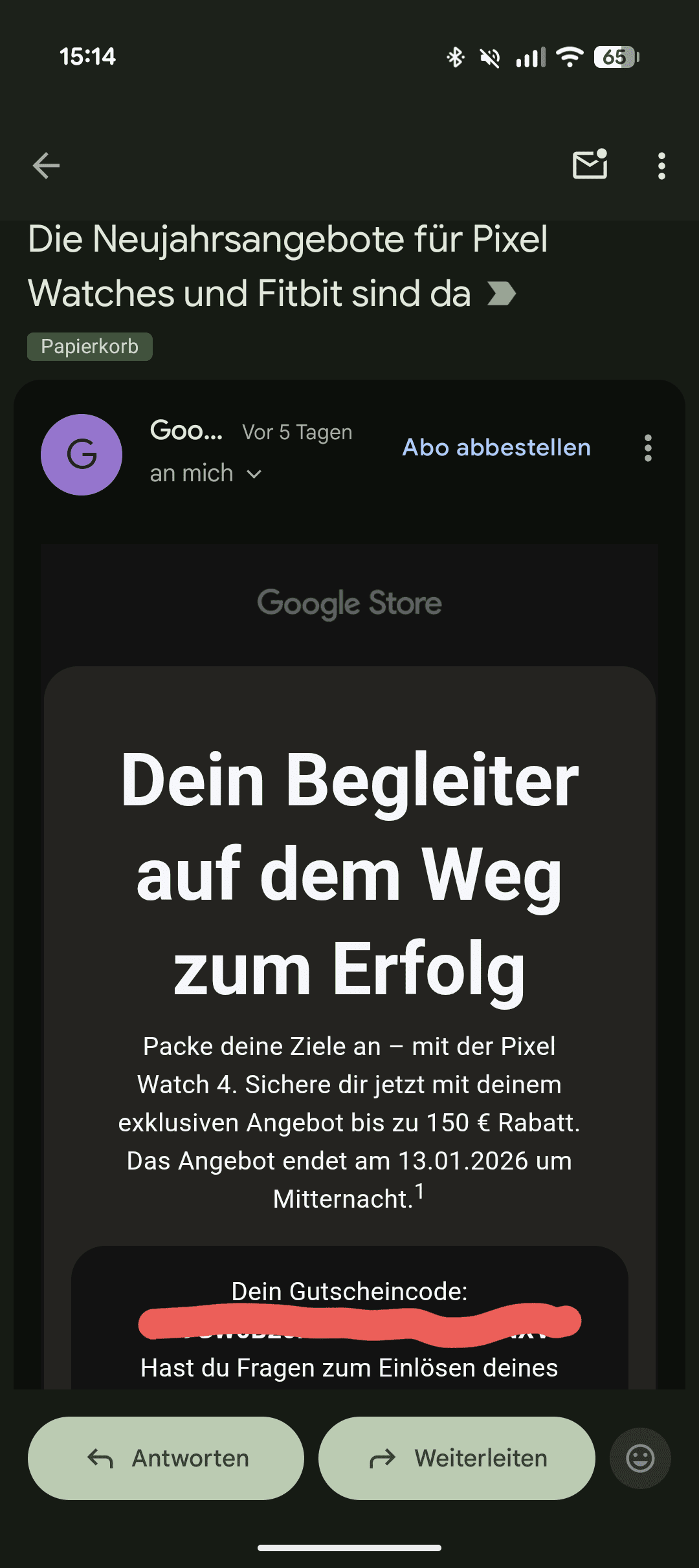Expand recipient details next to 'an mich'
The height and width of the screenshot is (1568, 699).
click(x=254, y=474)
